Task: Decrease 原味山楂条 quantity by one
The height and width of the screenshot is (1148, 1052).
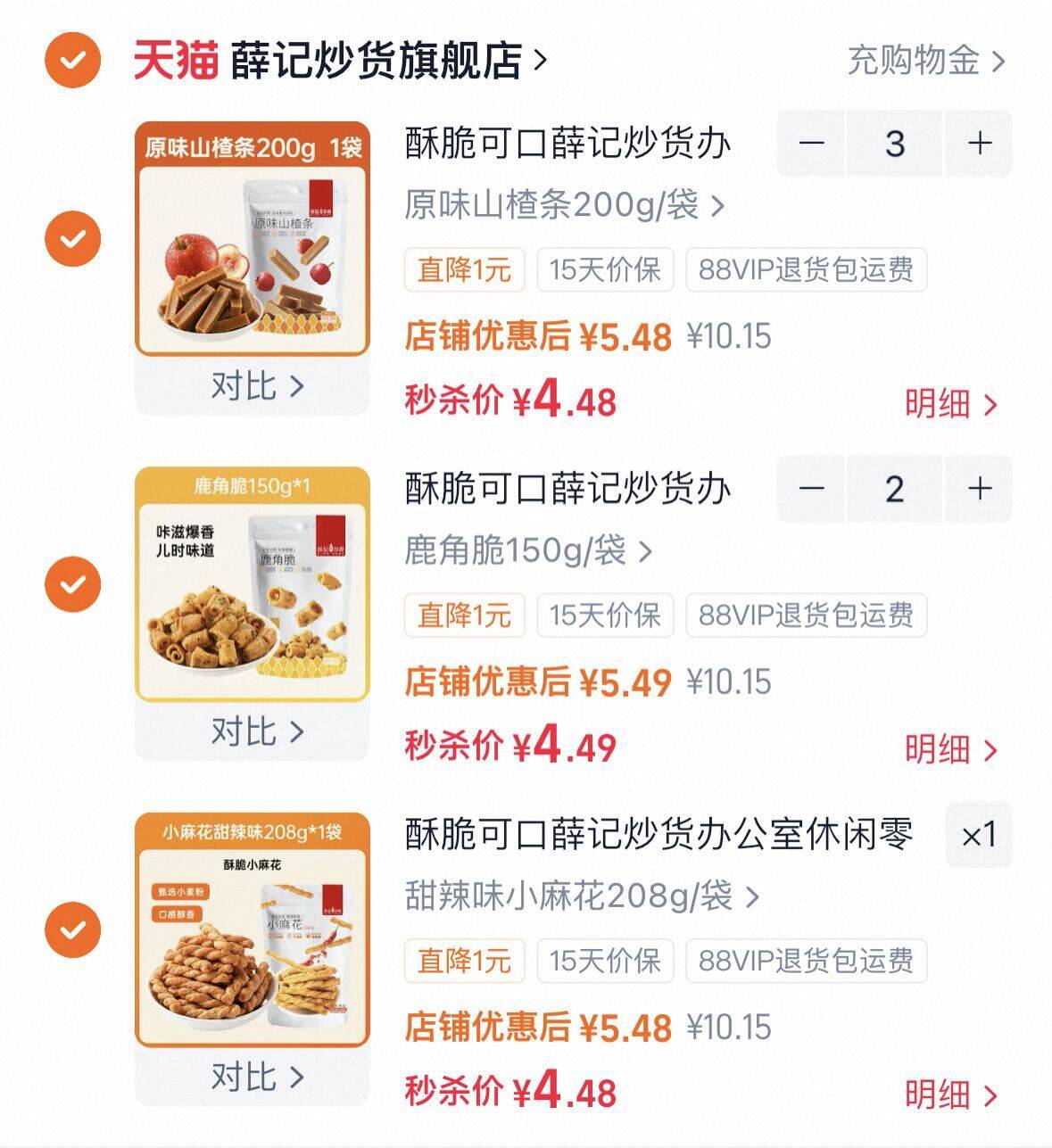Action: point(812,144)
